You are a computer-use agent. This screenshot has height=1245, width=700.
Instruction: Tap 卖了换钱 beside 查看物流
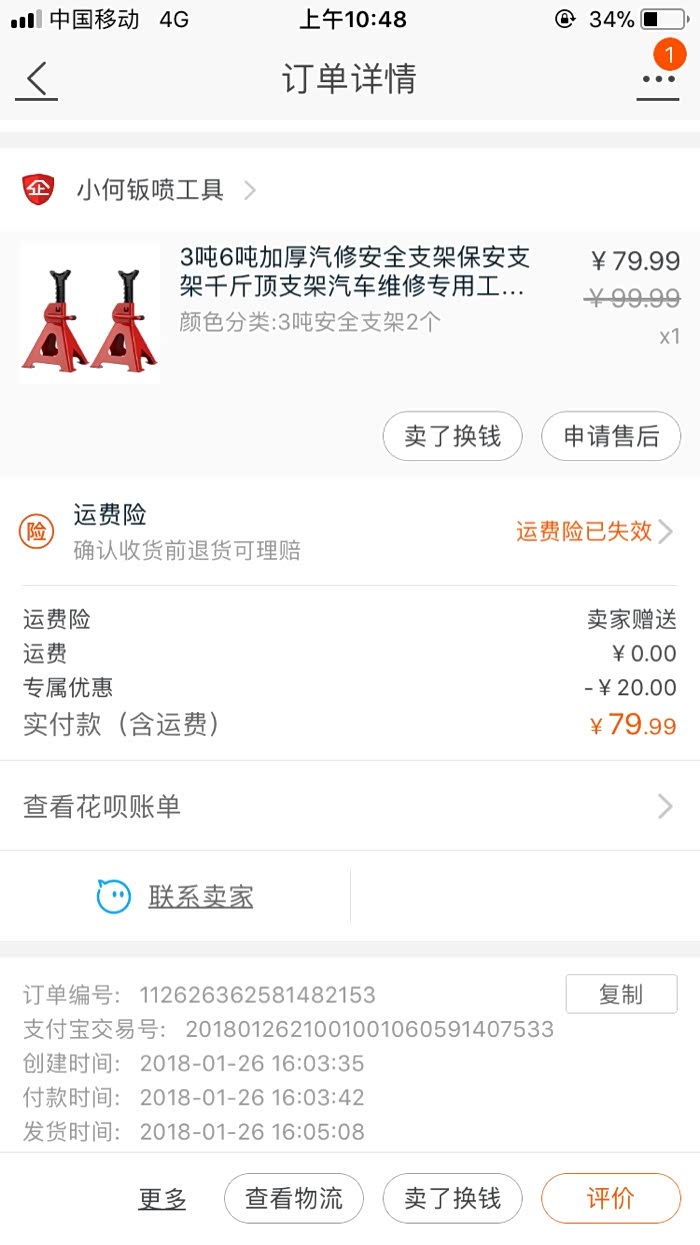(x=452, y=1198)
